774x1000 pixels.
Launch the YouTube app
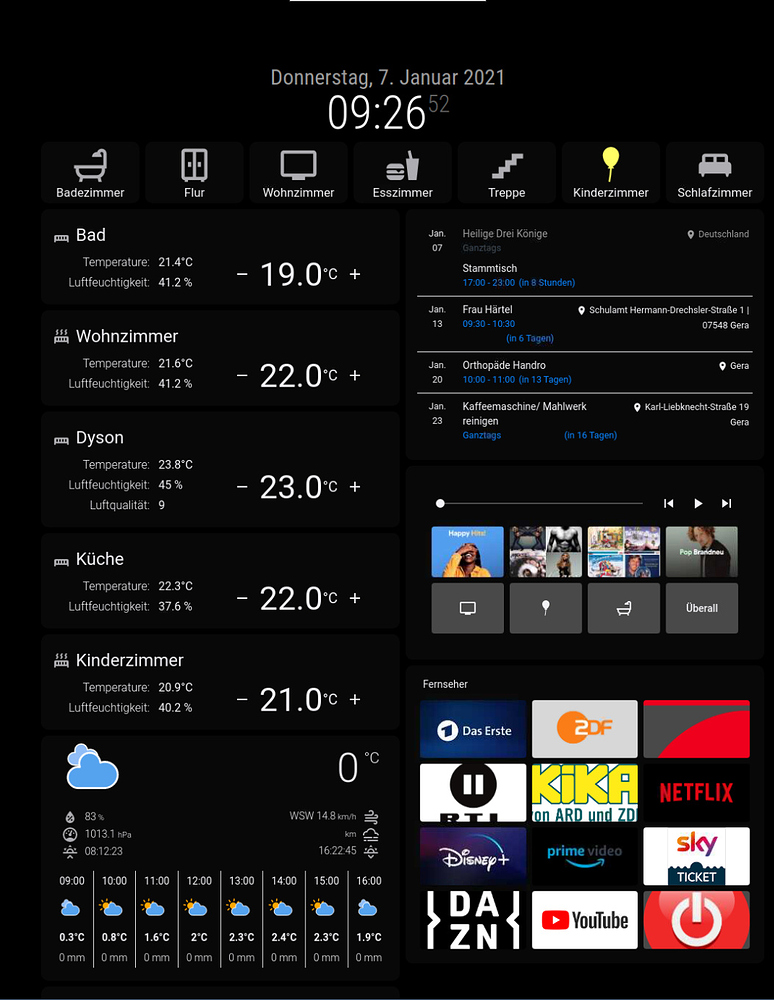(x=584, y=919)
